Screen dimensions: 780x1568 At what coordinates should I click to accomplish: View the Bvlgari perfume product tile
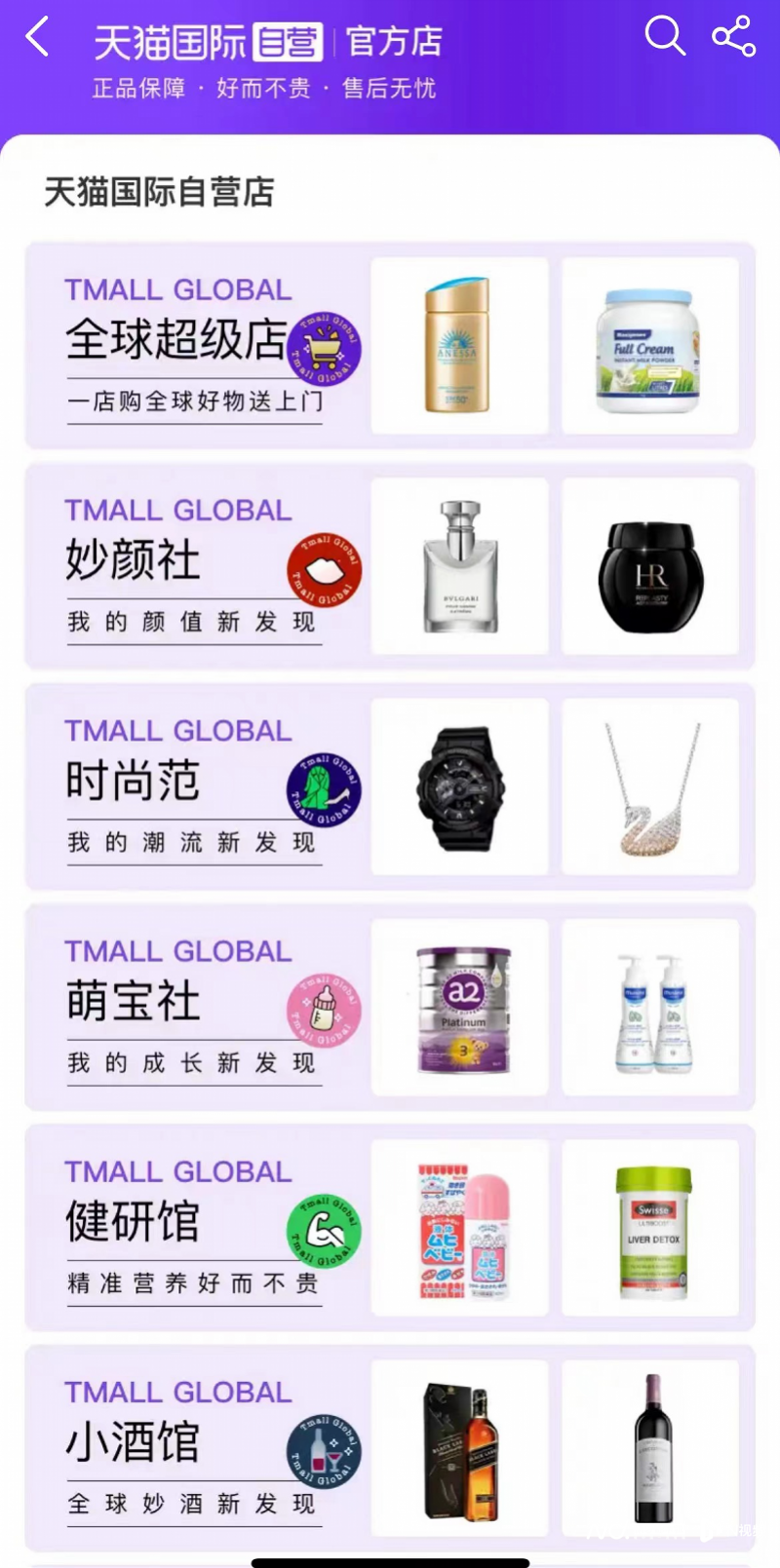459,566
